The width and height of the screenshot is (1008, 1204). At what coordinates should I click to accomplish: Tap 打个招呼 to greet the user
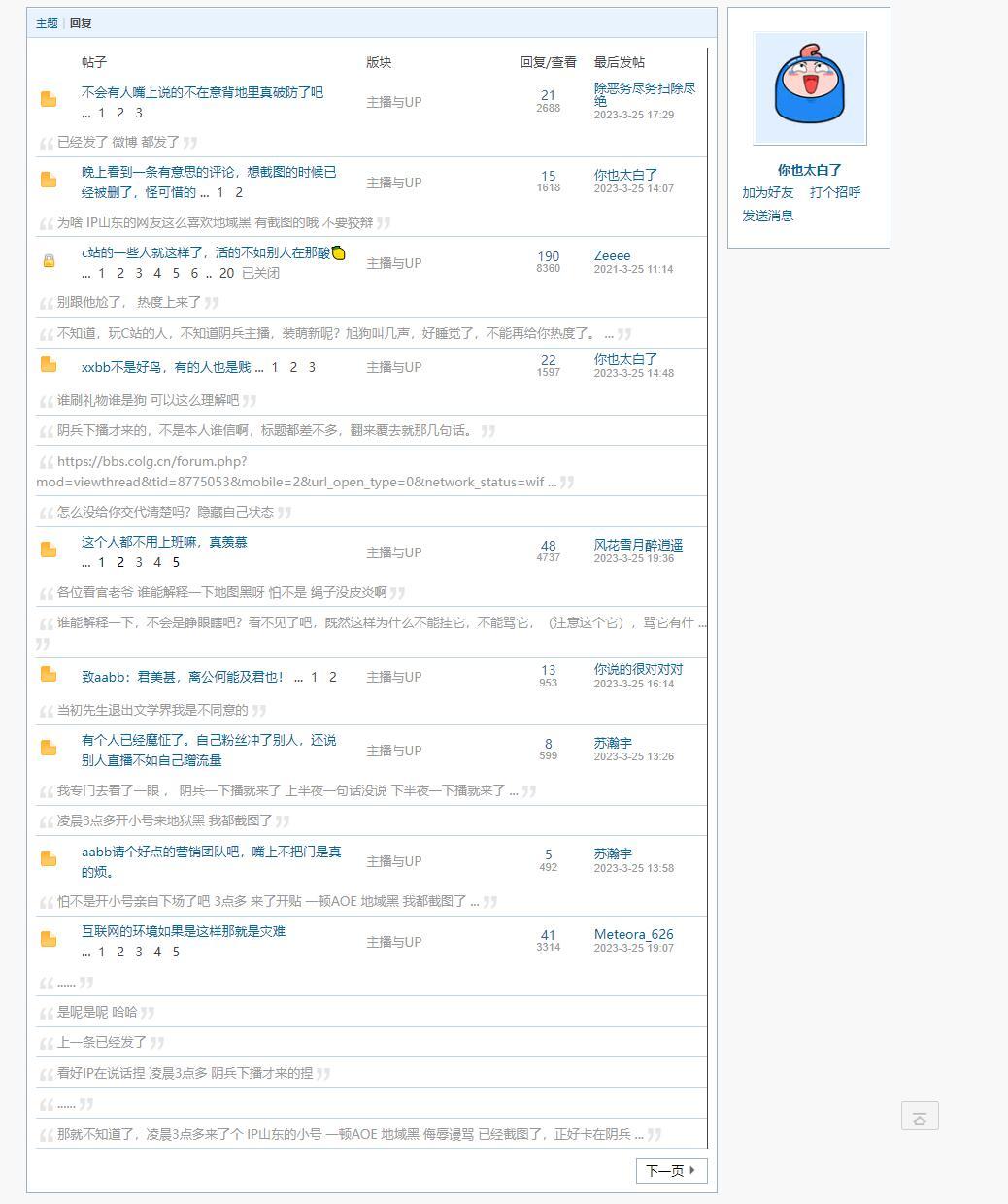[x=835, y=192]
